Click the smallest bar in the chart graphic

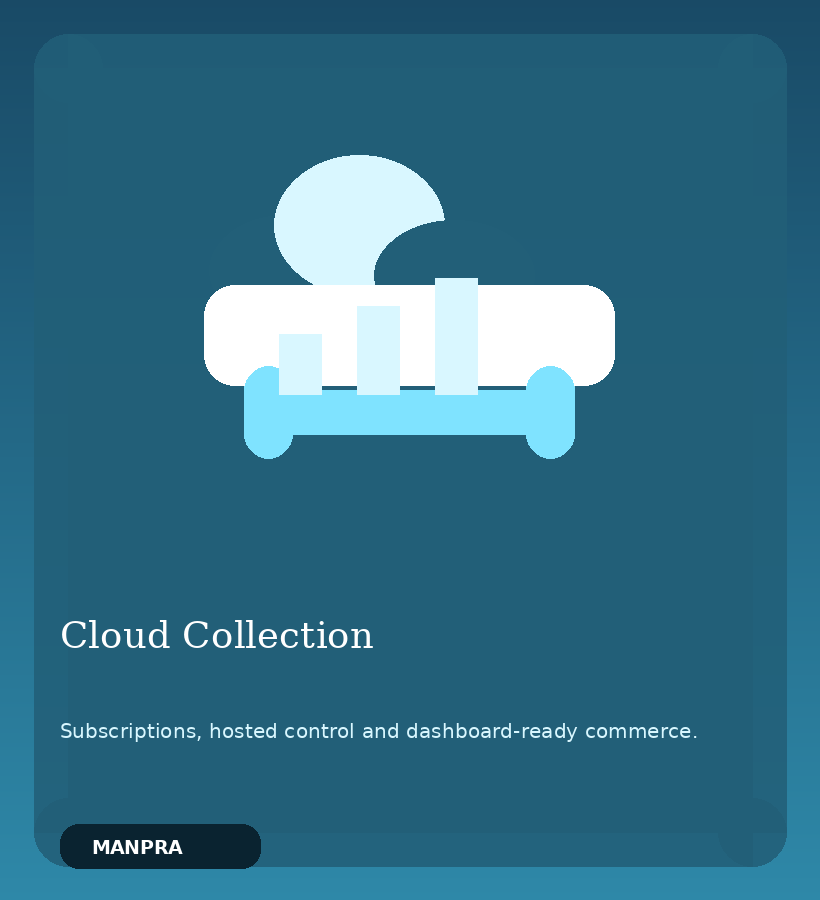point(302,360)
